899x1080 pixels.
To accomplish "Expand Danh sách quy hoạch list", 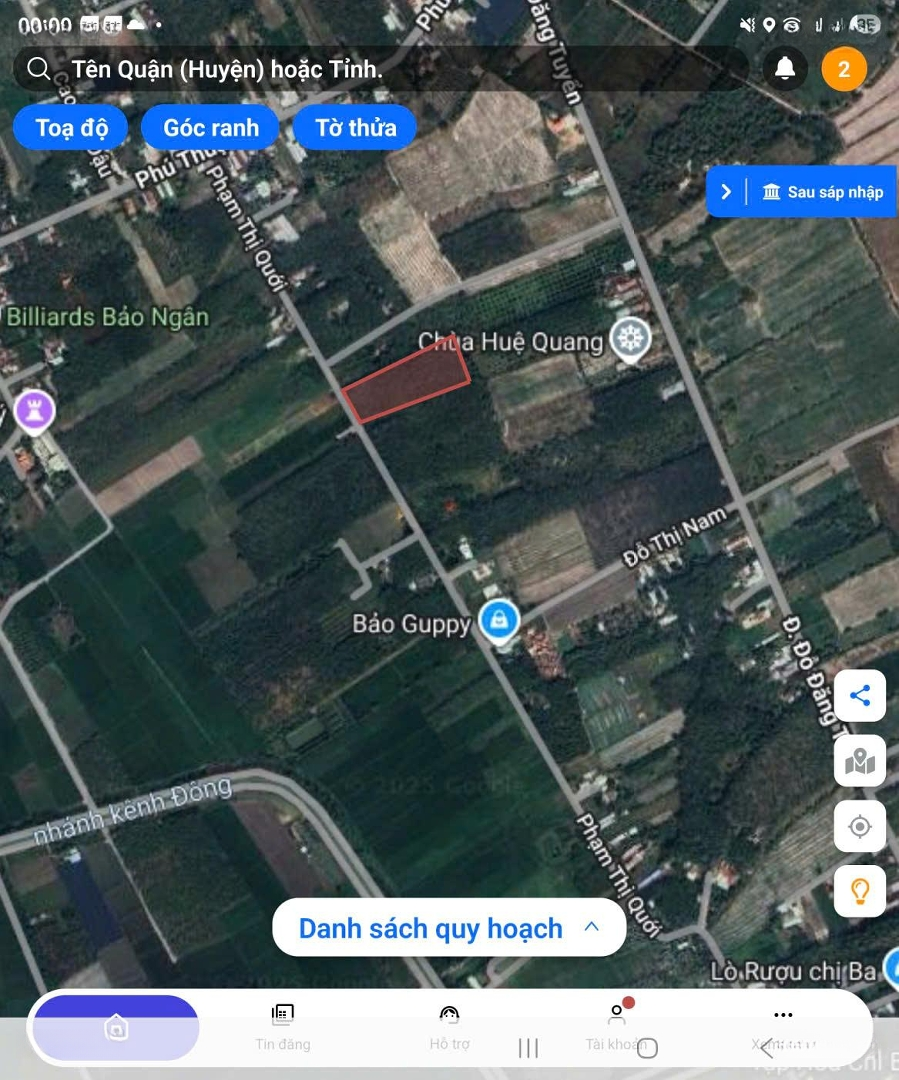I will click(449, 928).
